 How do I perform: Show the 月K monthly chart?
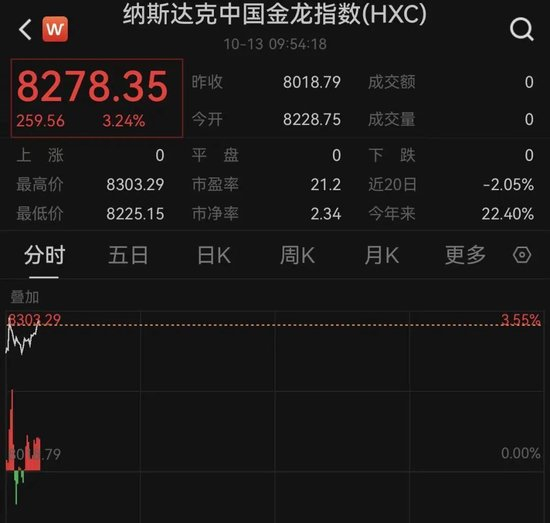tap(382, 255)
